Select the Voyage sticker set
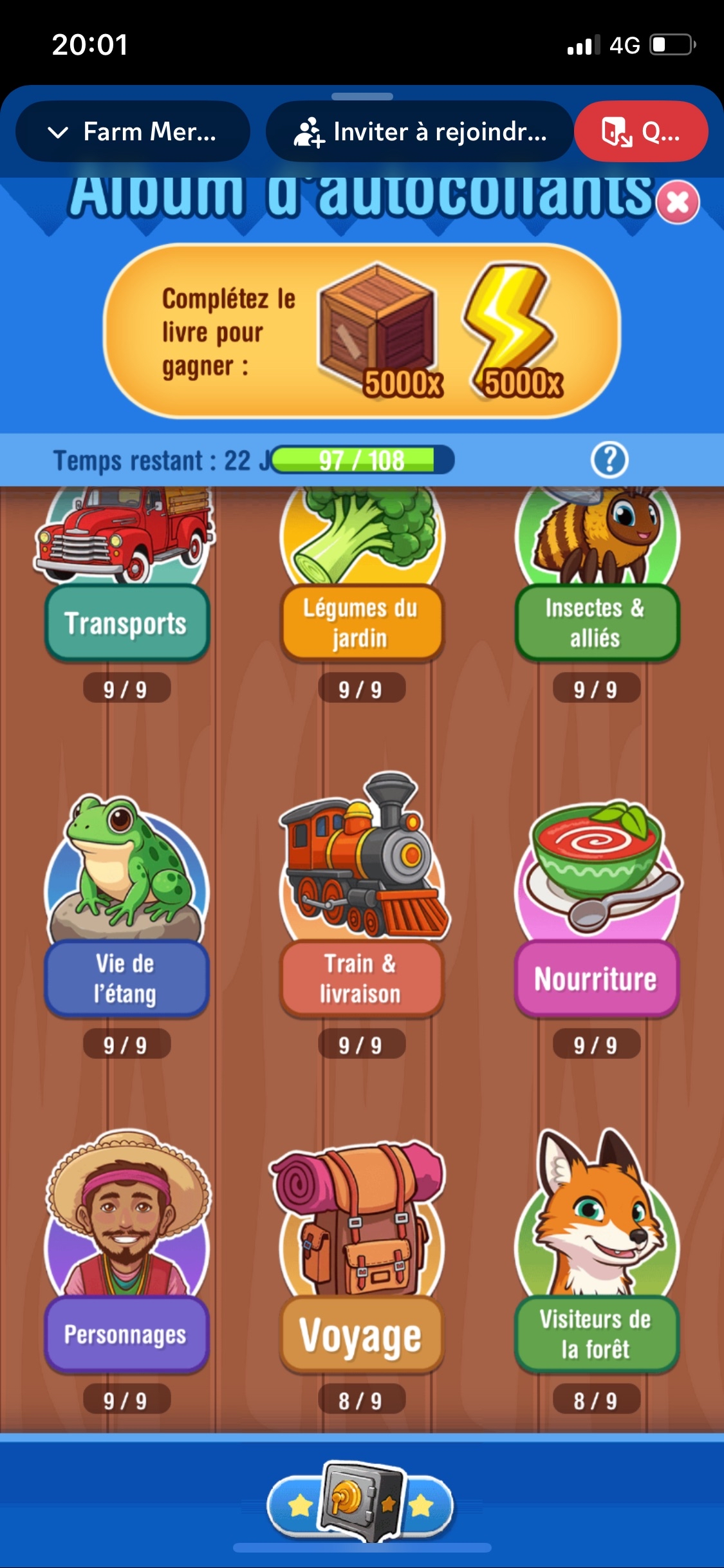Image resolution: width=724 pixels, height=1568 pixels. (362, 1333)
